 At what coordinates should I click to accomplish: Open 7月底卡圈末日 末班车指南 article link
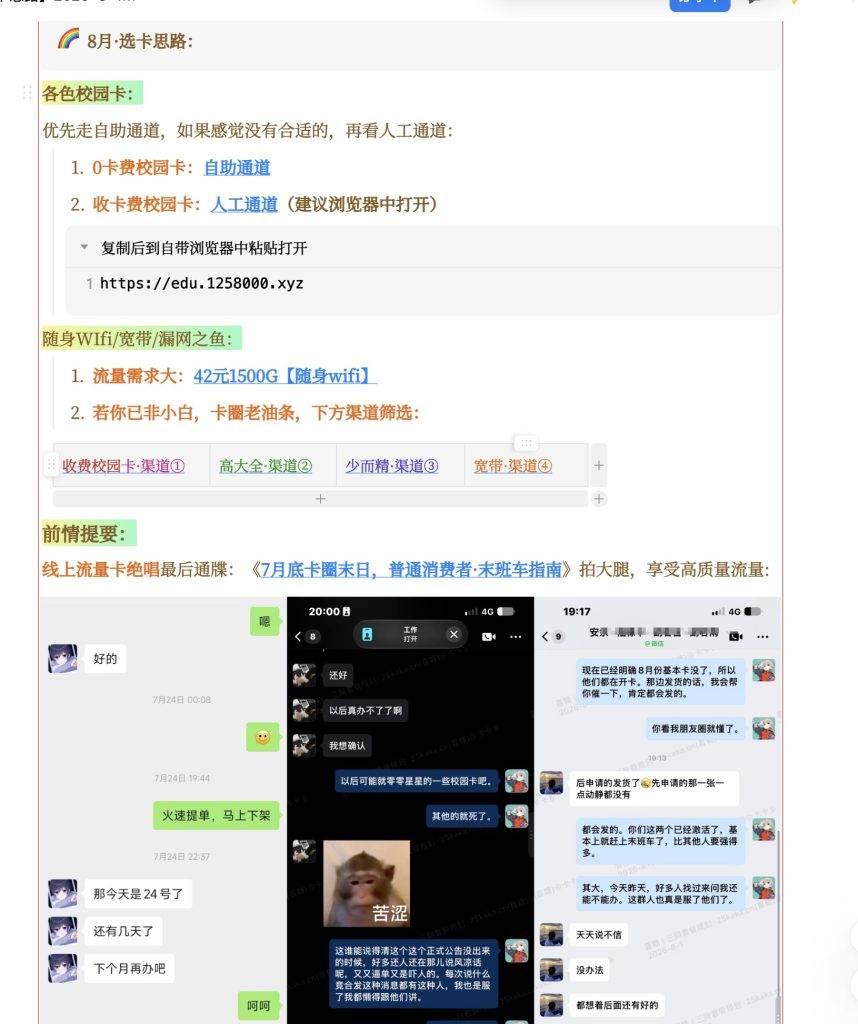(411, 569)
